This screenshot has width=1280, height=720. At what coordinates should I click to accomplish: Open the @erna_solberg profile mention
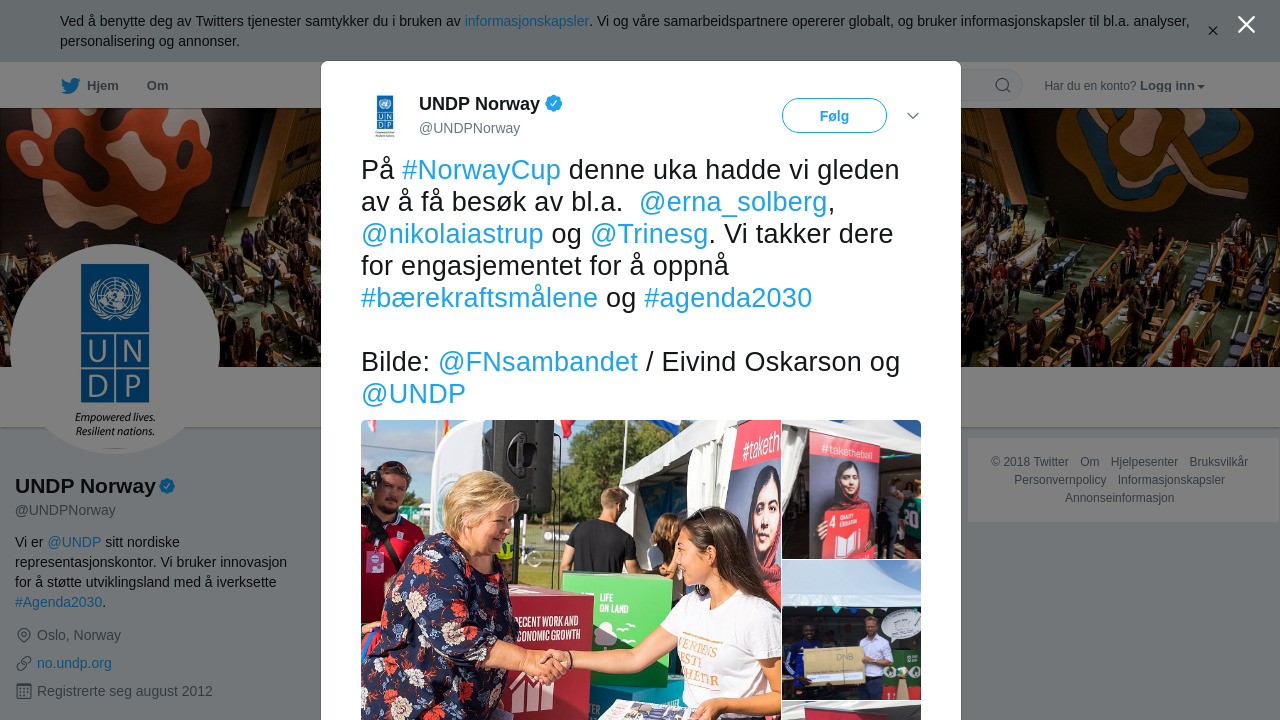click(x=733, y=202)
